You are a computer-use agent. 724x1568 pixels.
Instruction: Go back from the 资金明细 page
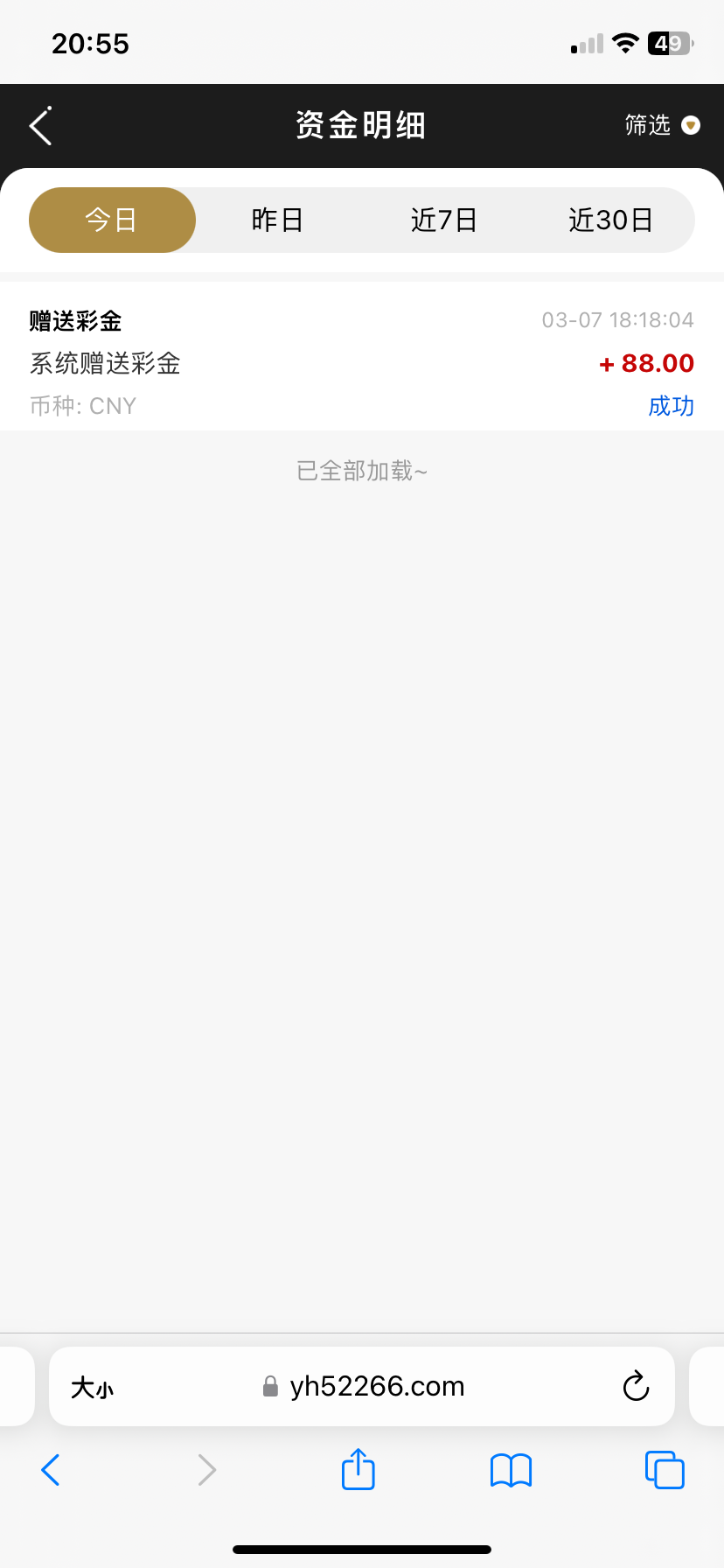pos(40,126)
